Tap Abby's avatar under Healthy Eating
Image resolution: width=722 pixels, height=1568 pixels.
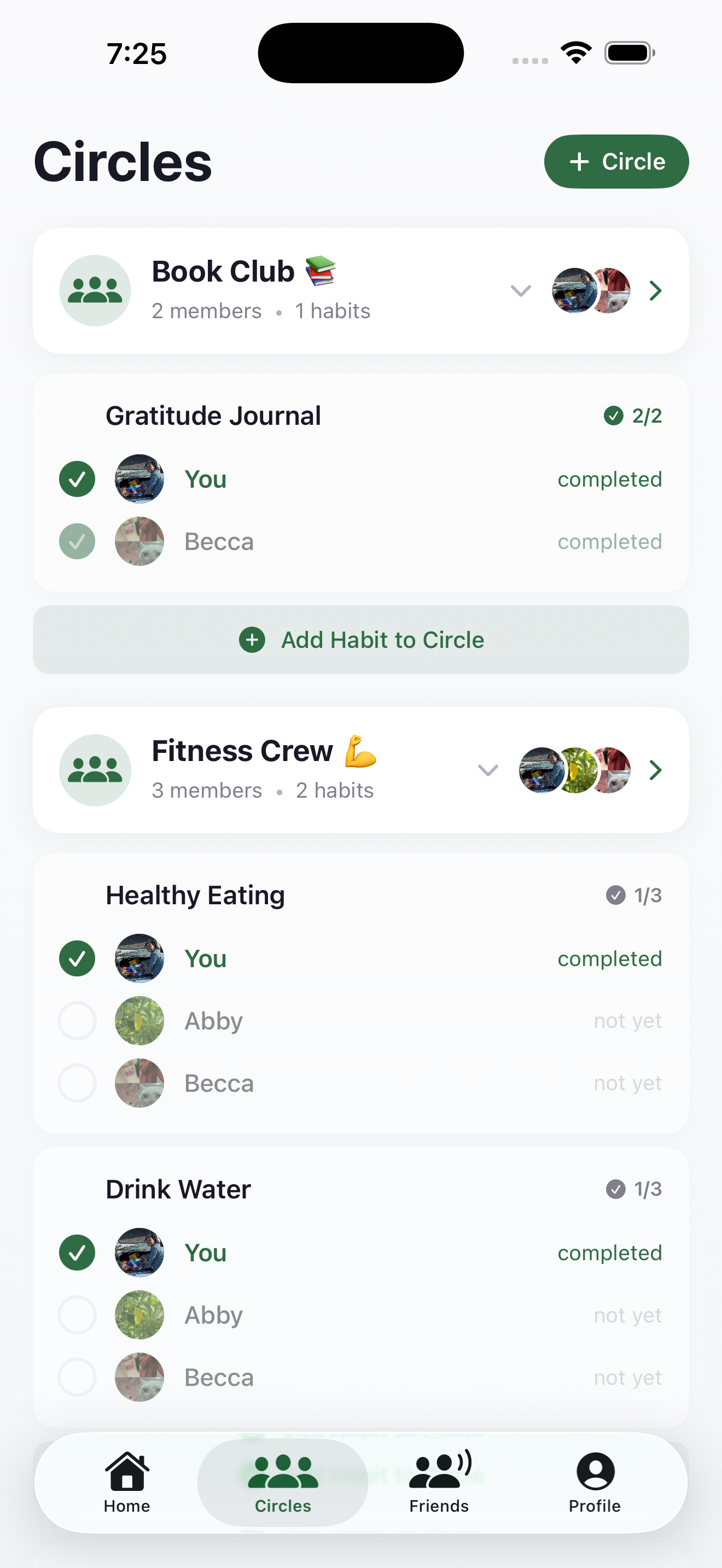pyautogui.click(x=139, y=1021)
